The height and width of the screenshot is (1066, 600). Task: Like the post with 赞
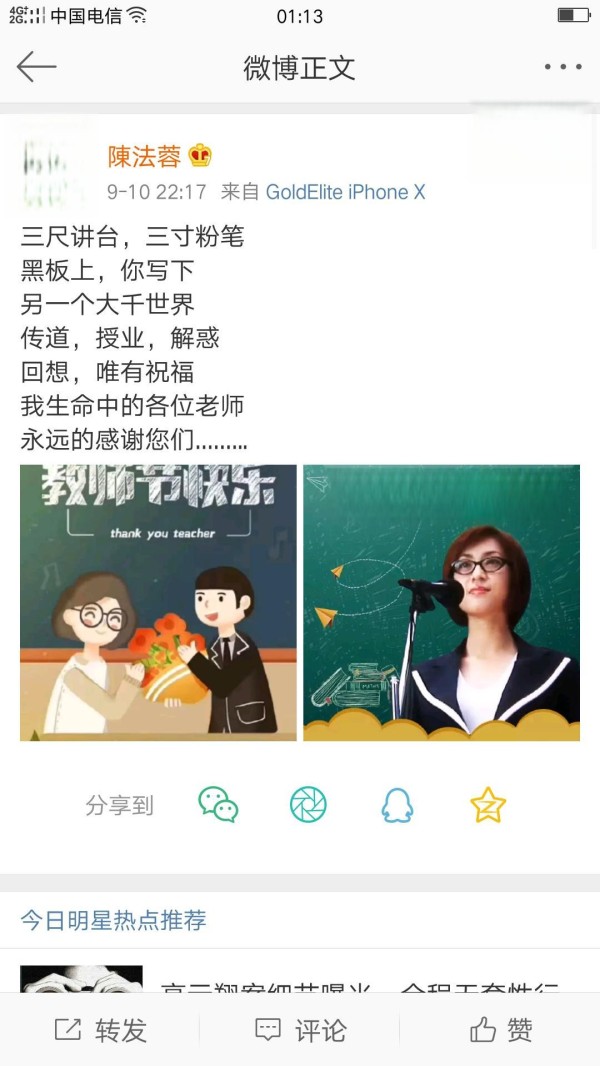pos(500,1030)
